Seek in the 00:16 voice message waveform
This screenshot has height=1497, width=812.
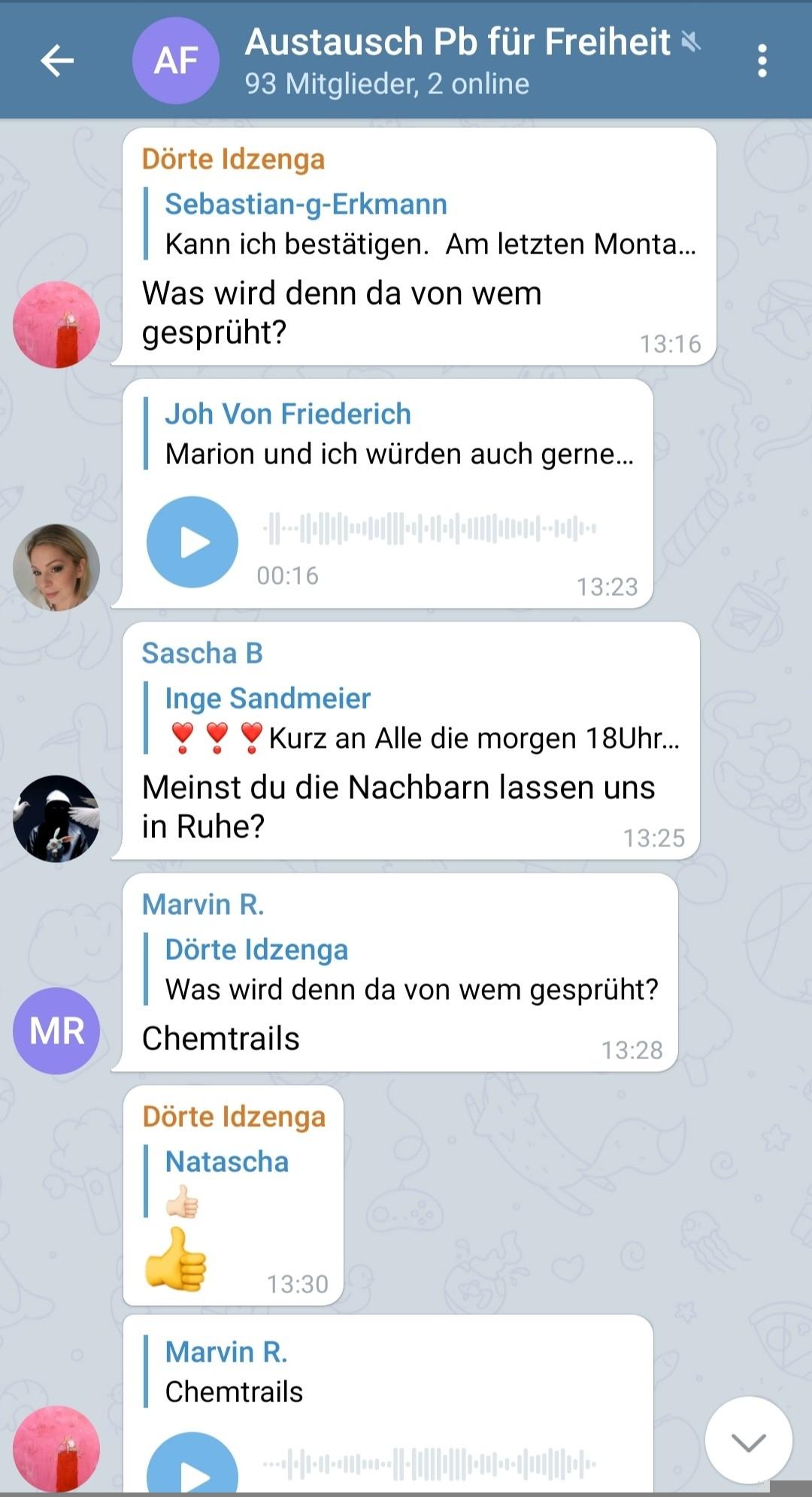430,528
